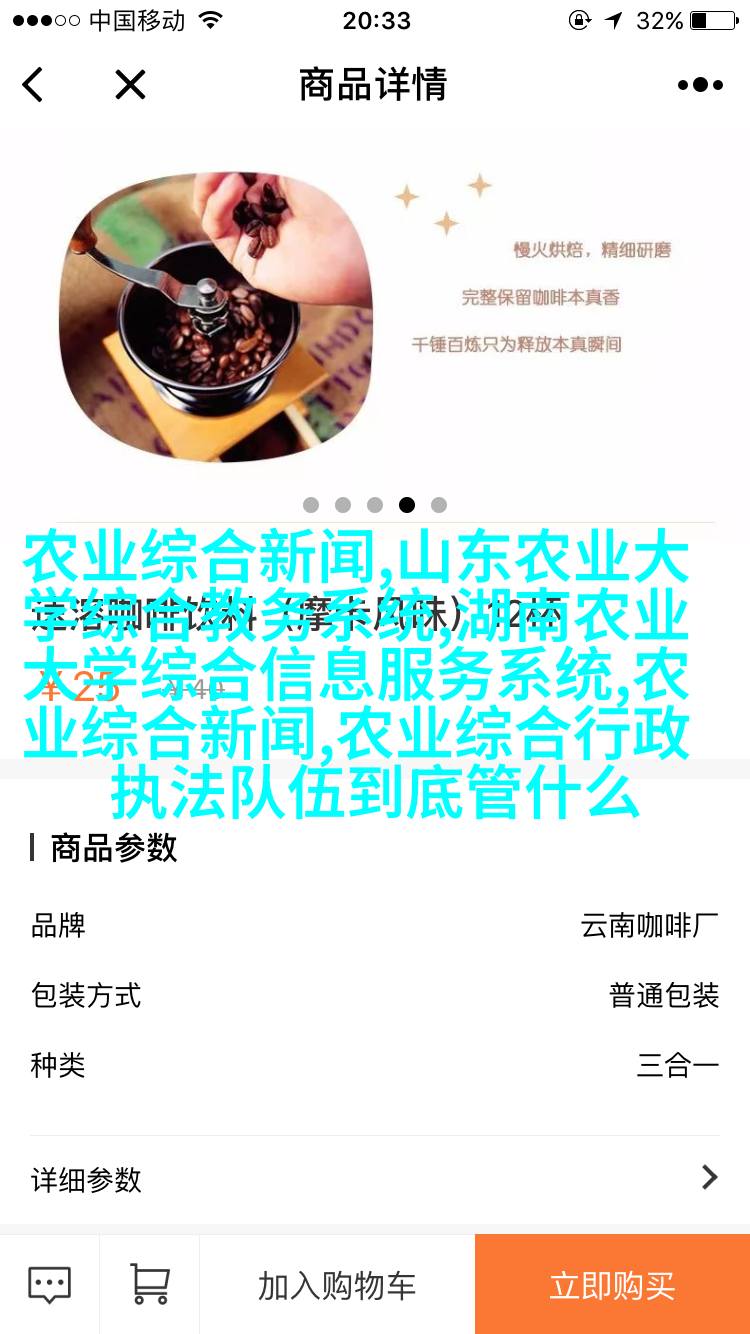This screenshot has height=1334, width=750.
Task: Go back to the previous page
Action: coord(33,85)
